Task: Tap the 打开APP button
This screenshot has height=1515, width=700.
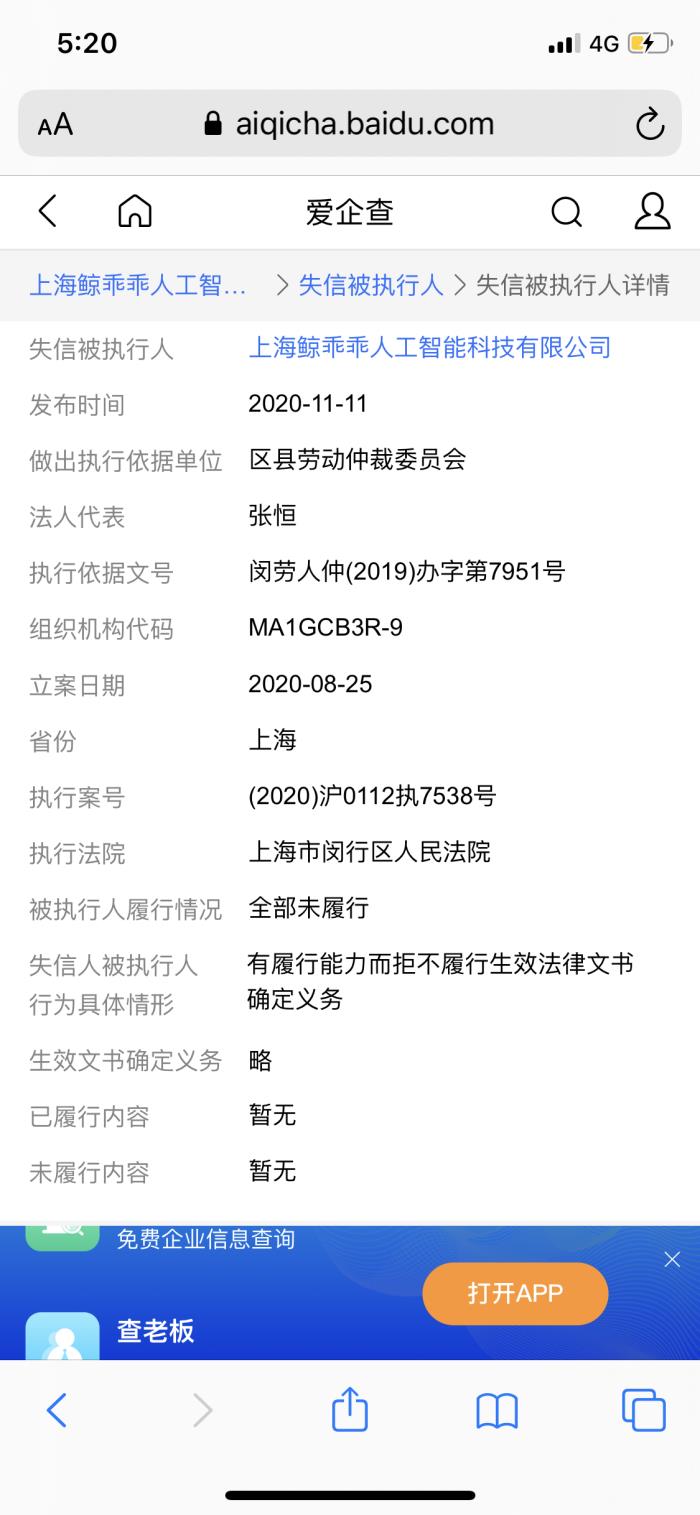Action: 515,1293
